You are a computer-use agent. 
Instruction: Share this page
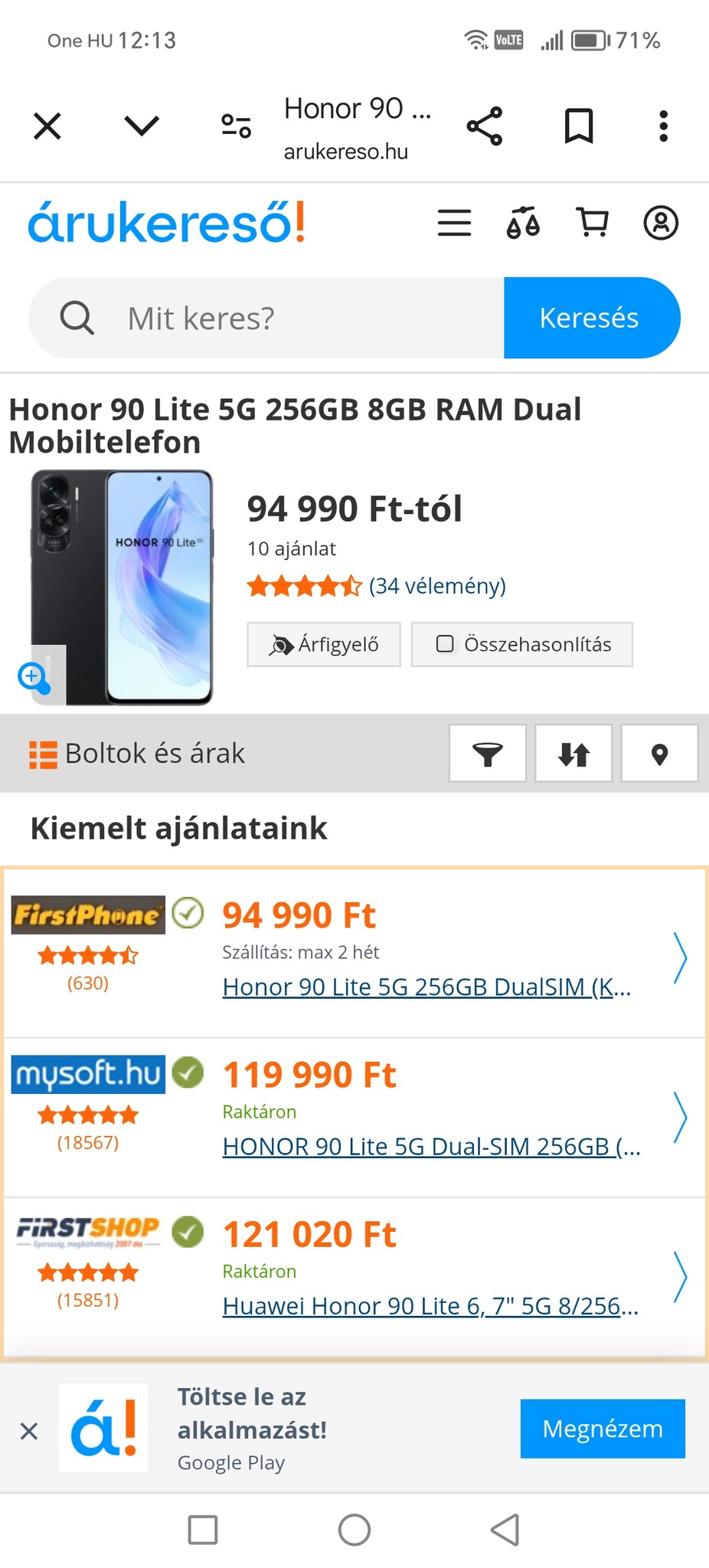(x=485, y=126)
